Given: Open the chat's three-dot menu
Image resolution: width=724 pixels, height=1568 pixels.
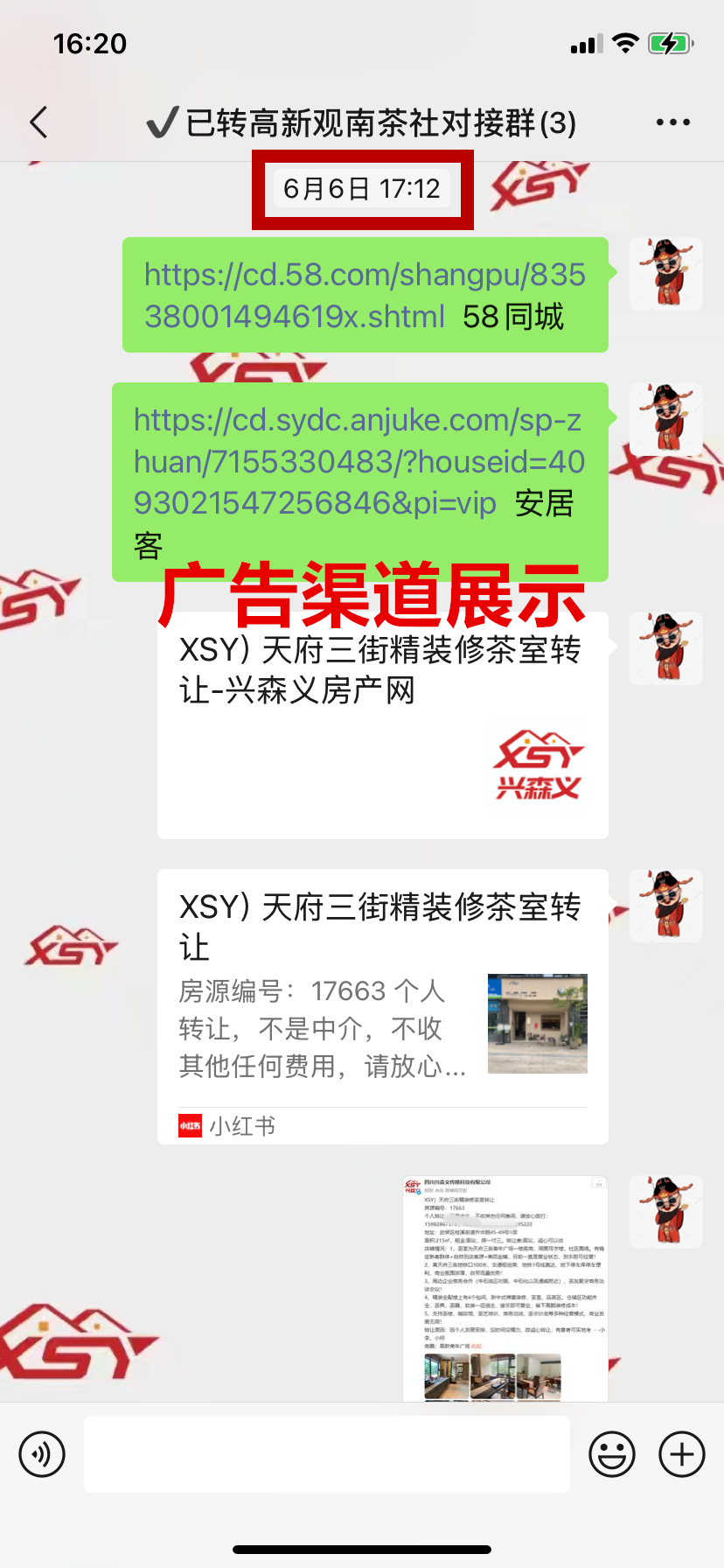Looking at the screenshot, I should (672, 122).
